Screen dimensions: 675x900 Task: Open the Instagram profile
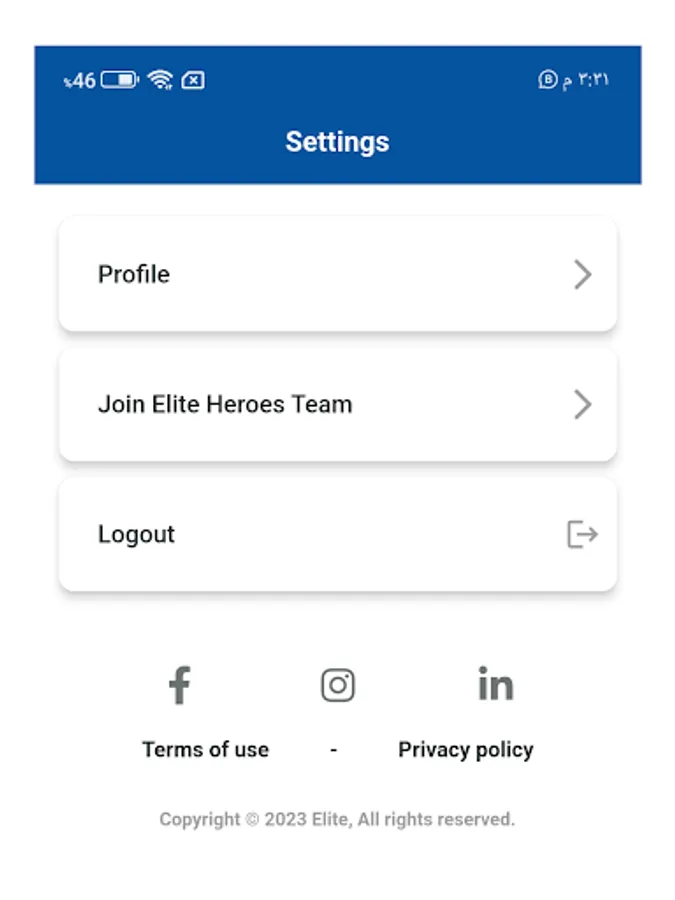pos(338,685)
